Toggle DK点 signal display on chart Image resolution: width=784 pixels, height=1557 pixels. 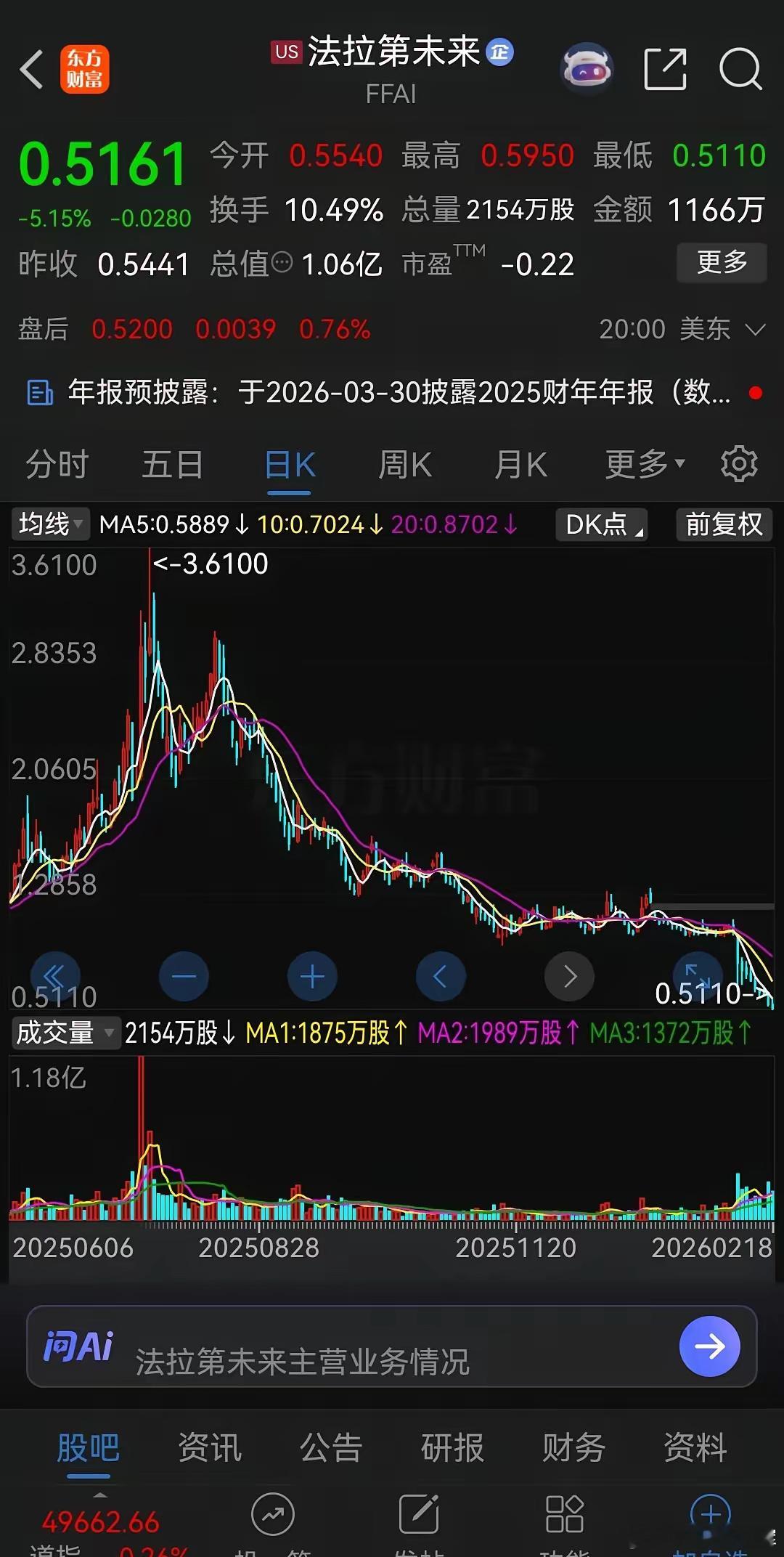point(601,524)
